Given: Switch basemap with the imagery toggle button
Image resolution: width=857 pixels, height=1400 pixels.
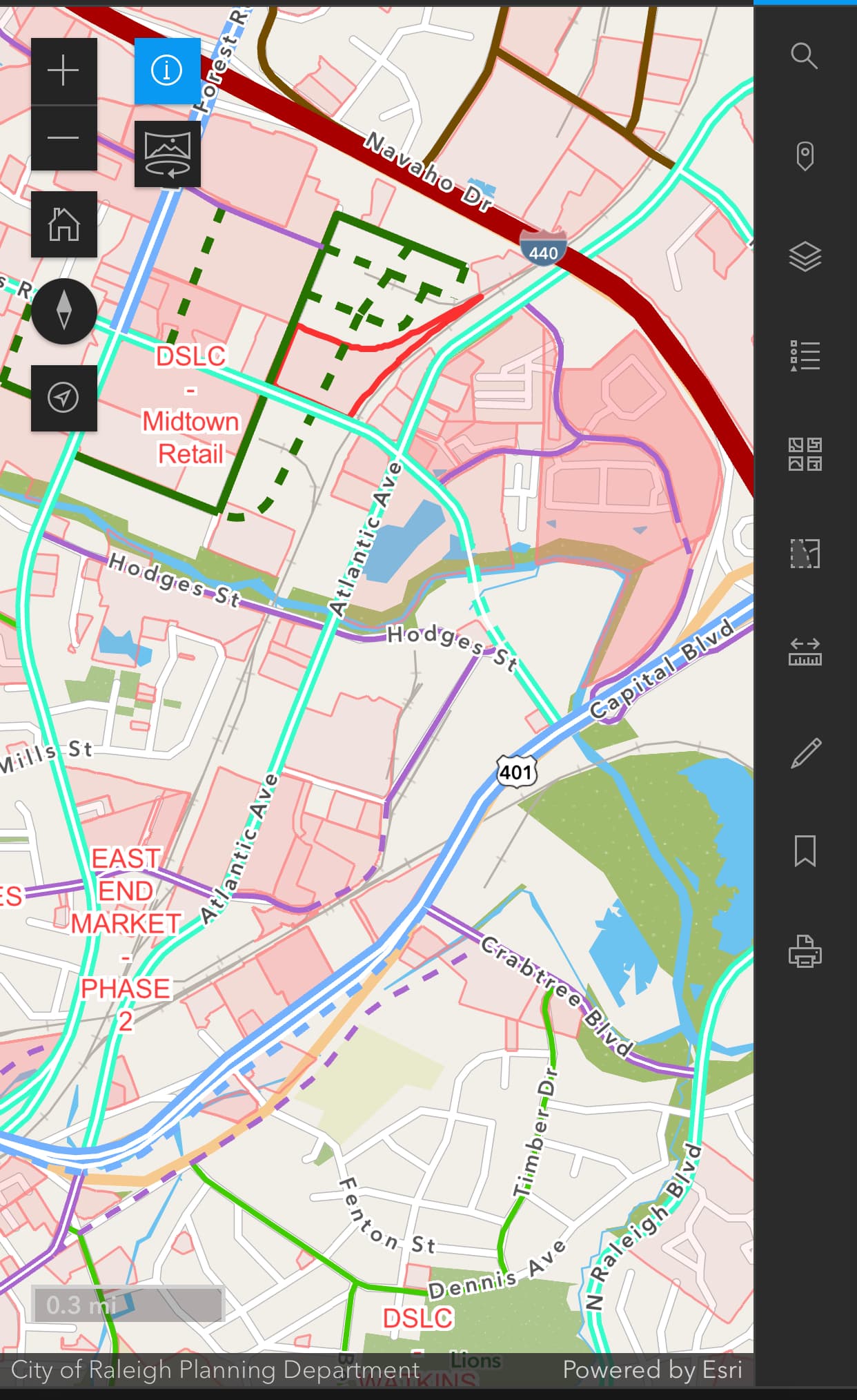Looking at the screenshot, I should pos(167,154).
